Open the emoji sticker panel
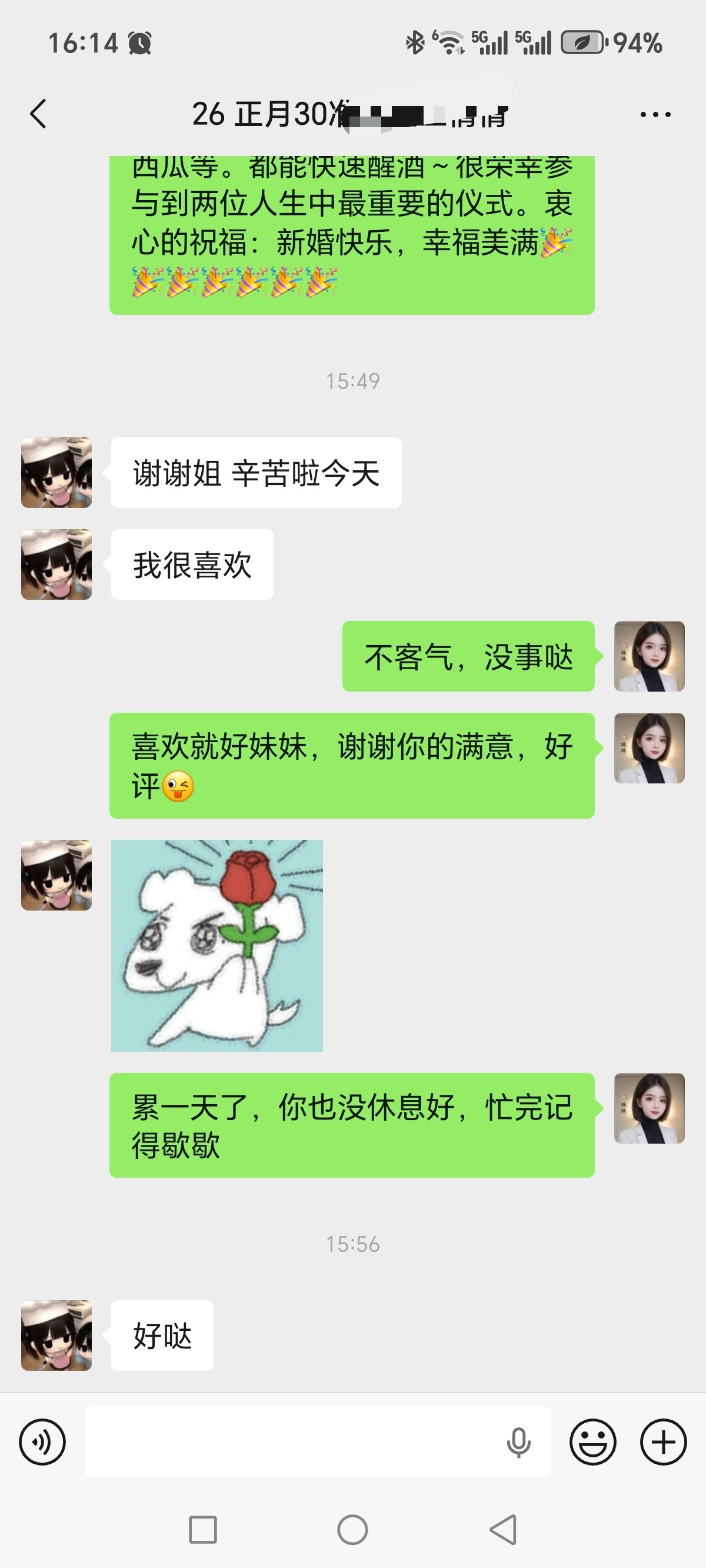Viewport: 706px width, 1568px height. pyautogui.click(x=592, y=1441)
